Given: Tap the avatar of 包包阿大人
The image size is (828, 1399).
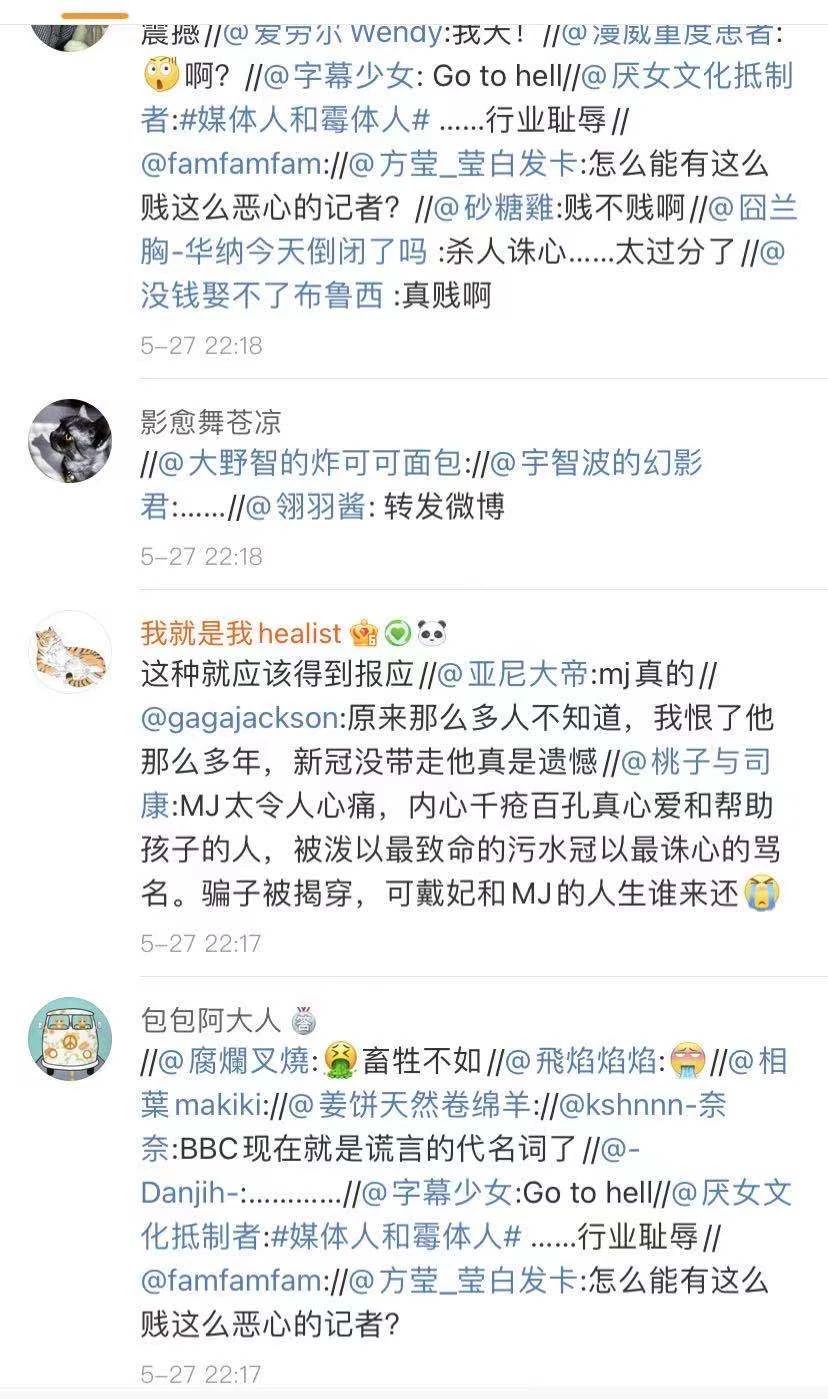Looking at the screenshot, I should [69, 1038].
